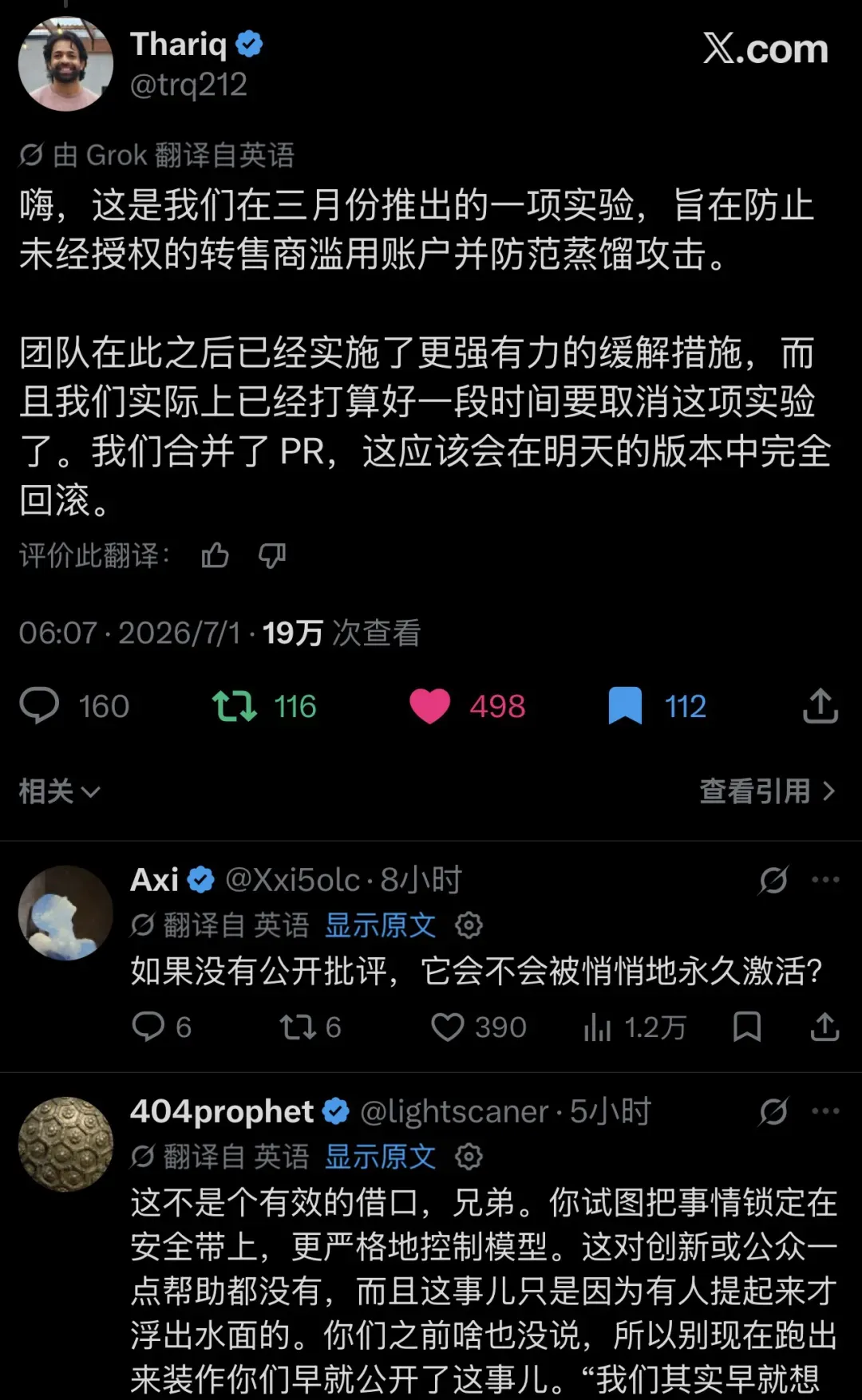Bookmark Axi's reply
The width and height of the screenshot is (862, 1400).
point(747,1027)
